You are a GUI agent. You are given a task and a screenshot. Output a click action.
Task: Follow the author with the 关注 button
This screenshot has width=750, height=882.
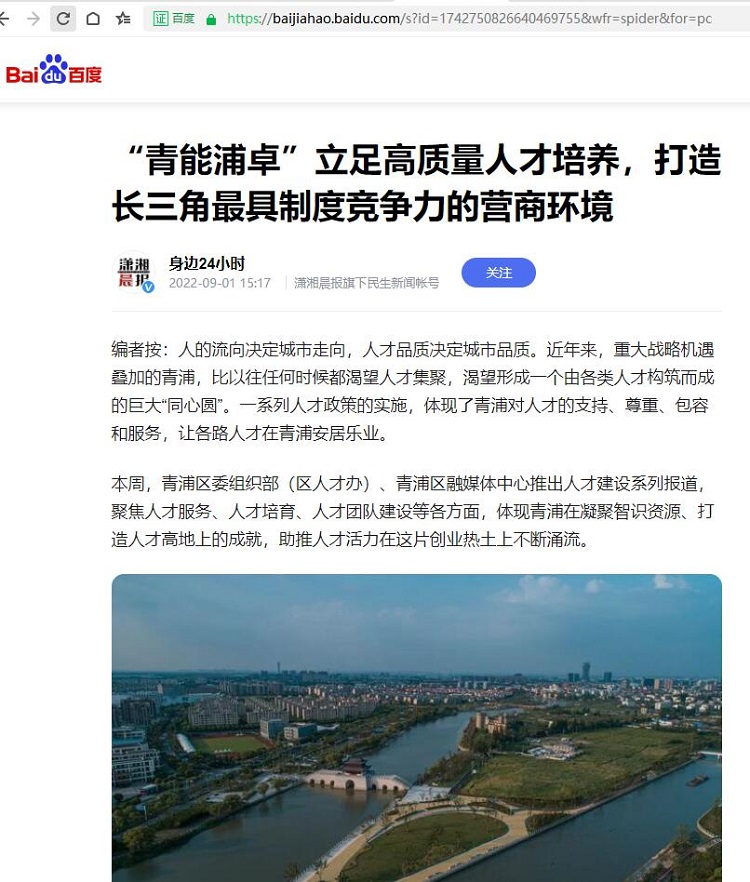[x=498, y=272]
